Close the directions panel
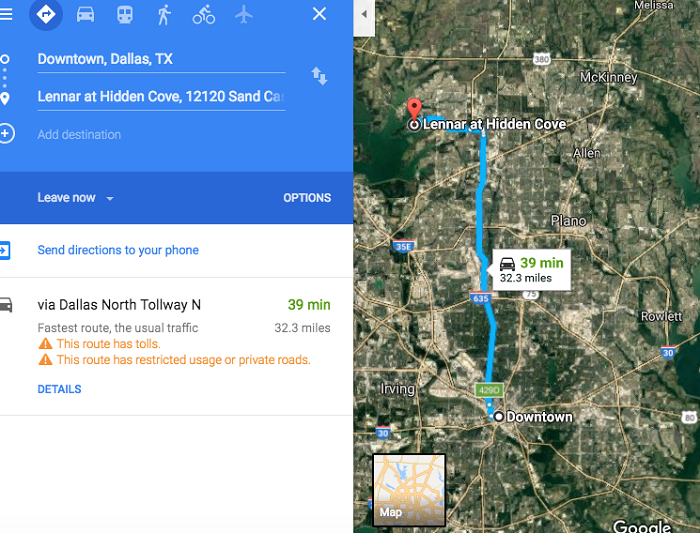Screen dimensions: 700x533 [x=319, y=14]
